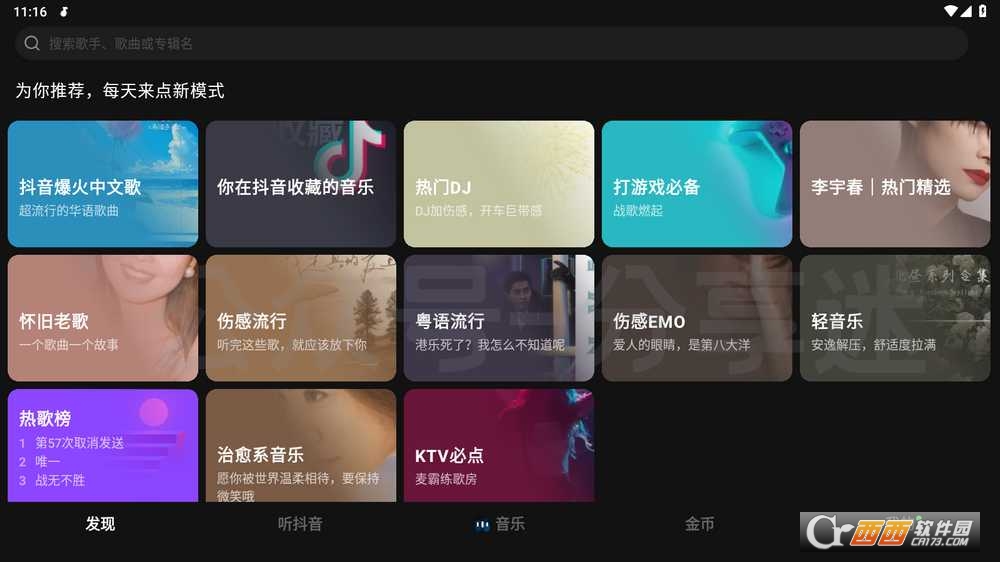The image size is (1000, 562).
Task: Open the 打游戏必备 playlist
Action: point(697,184)
